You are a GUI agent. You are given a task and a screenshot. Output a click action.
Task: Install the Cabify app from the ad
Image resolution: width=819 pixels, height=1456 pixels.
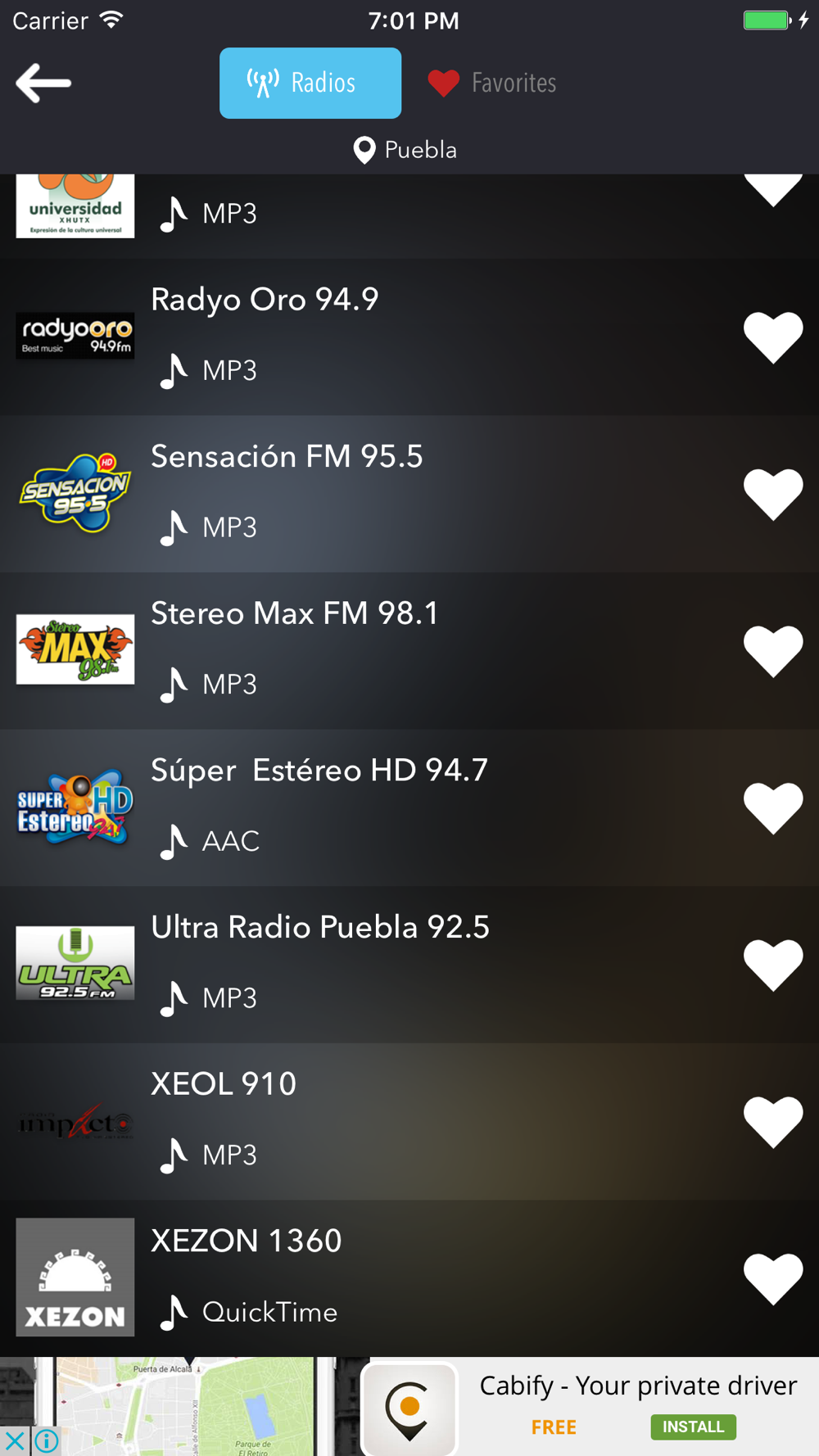point(693,1427)
